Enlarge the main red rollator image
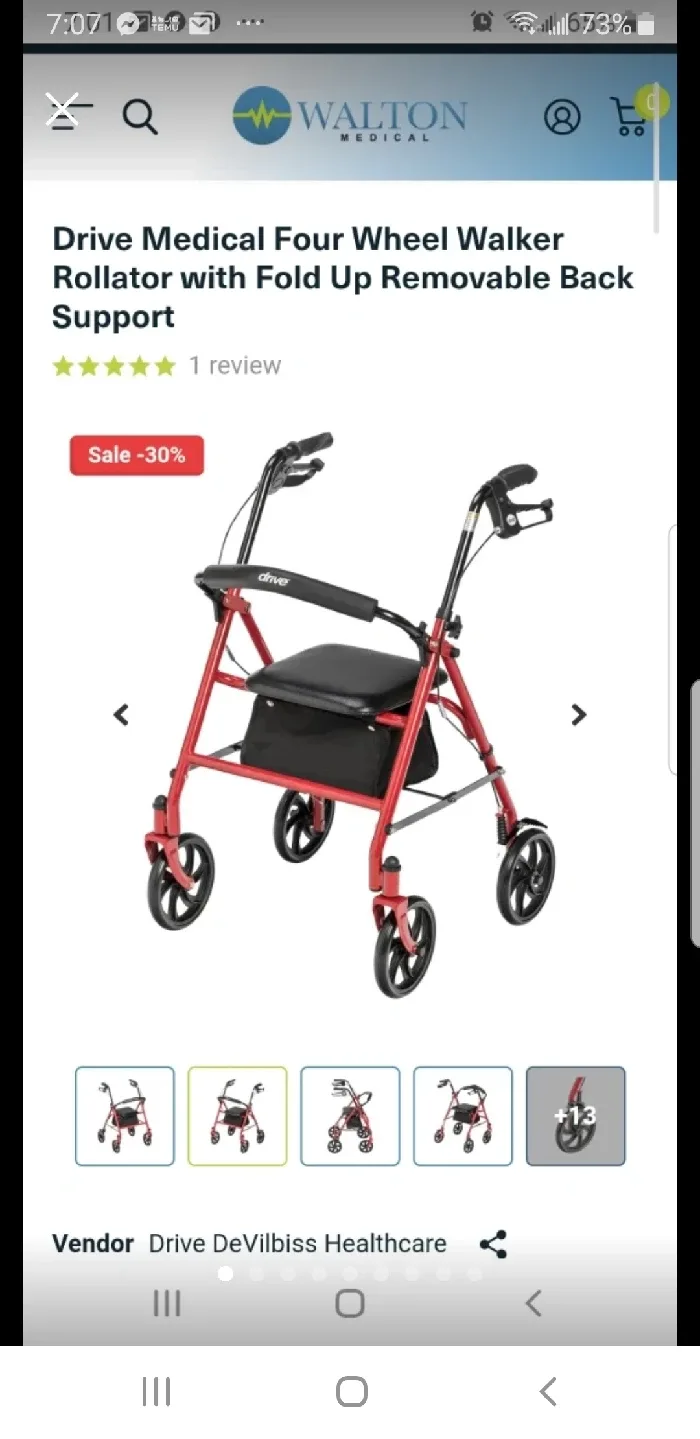 pos(350,715)
